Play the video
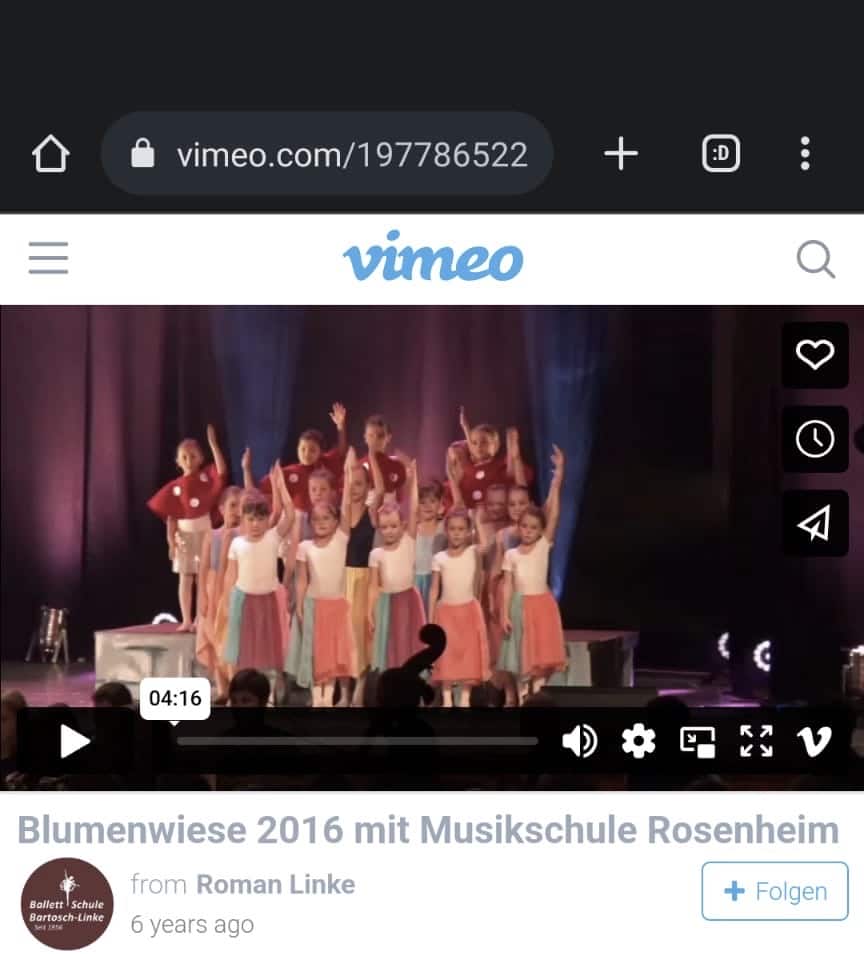The image size is (864, 954). pyautogui.click(x=75, y=741)
